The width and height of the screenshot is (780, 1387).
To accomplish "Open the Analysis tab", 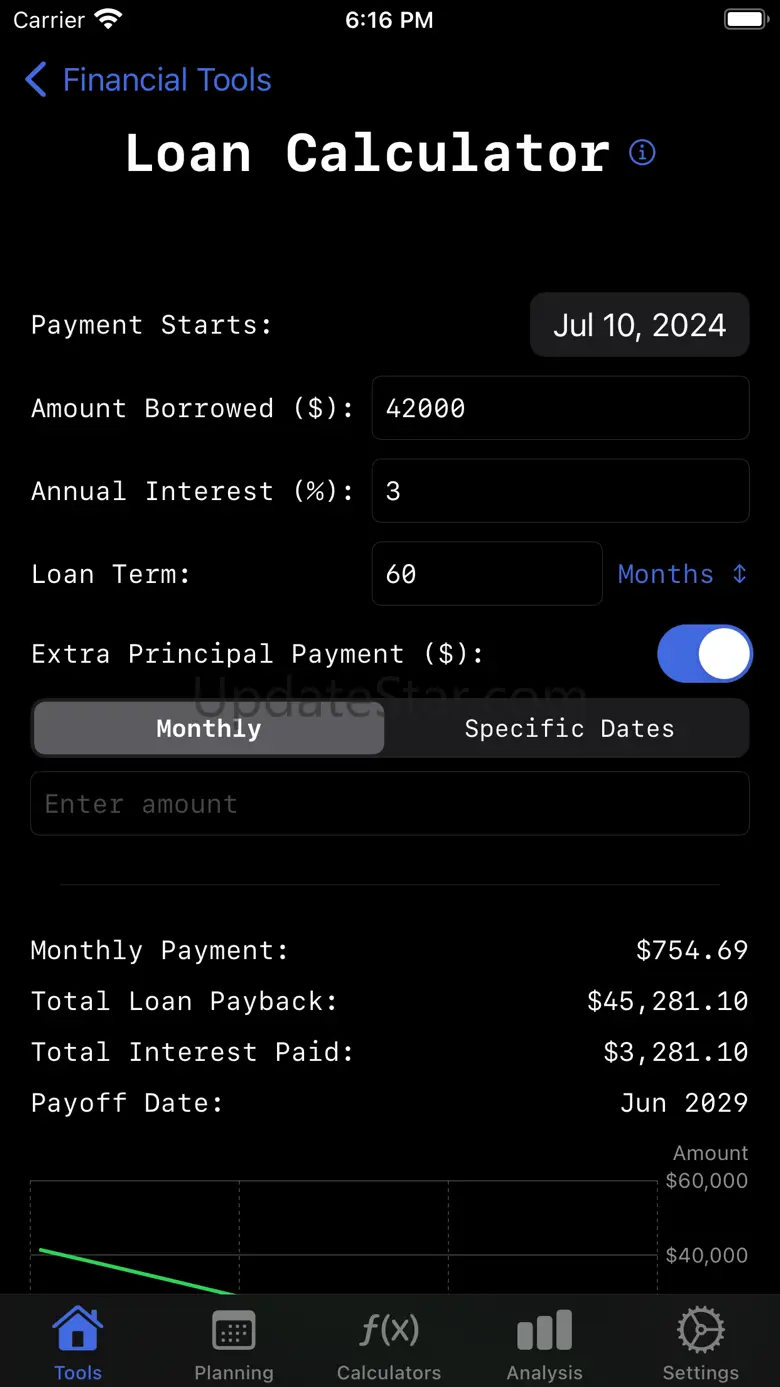I will (544, 1343).
